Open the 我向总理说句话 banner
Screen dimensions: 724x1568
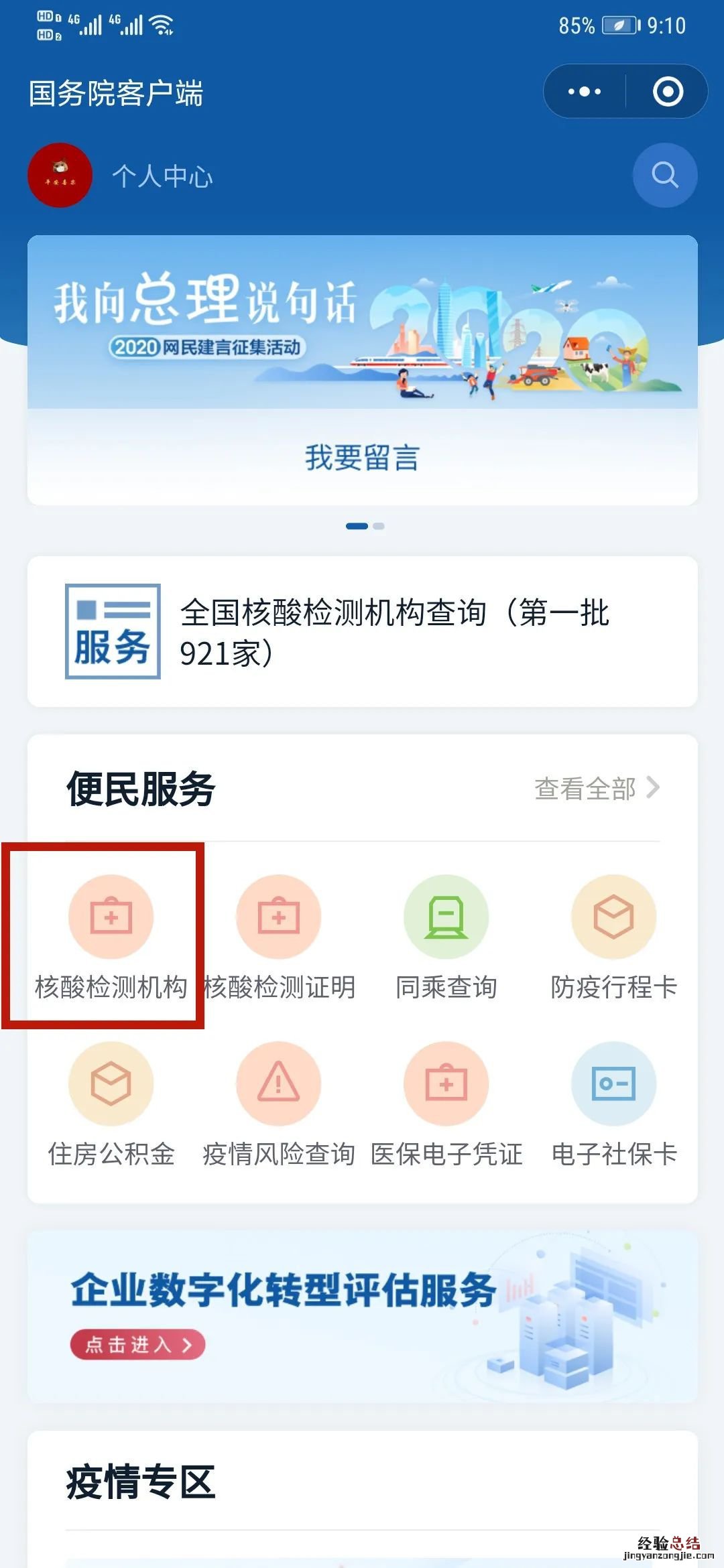click(362, 323)
